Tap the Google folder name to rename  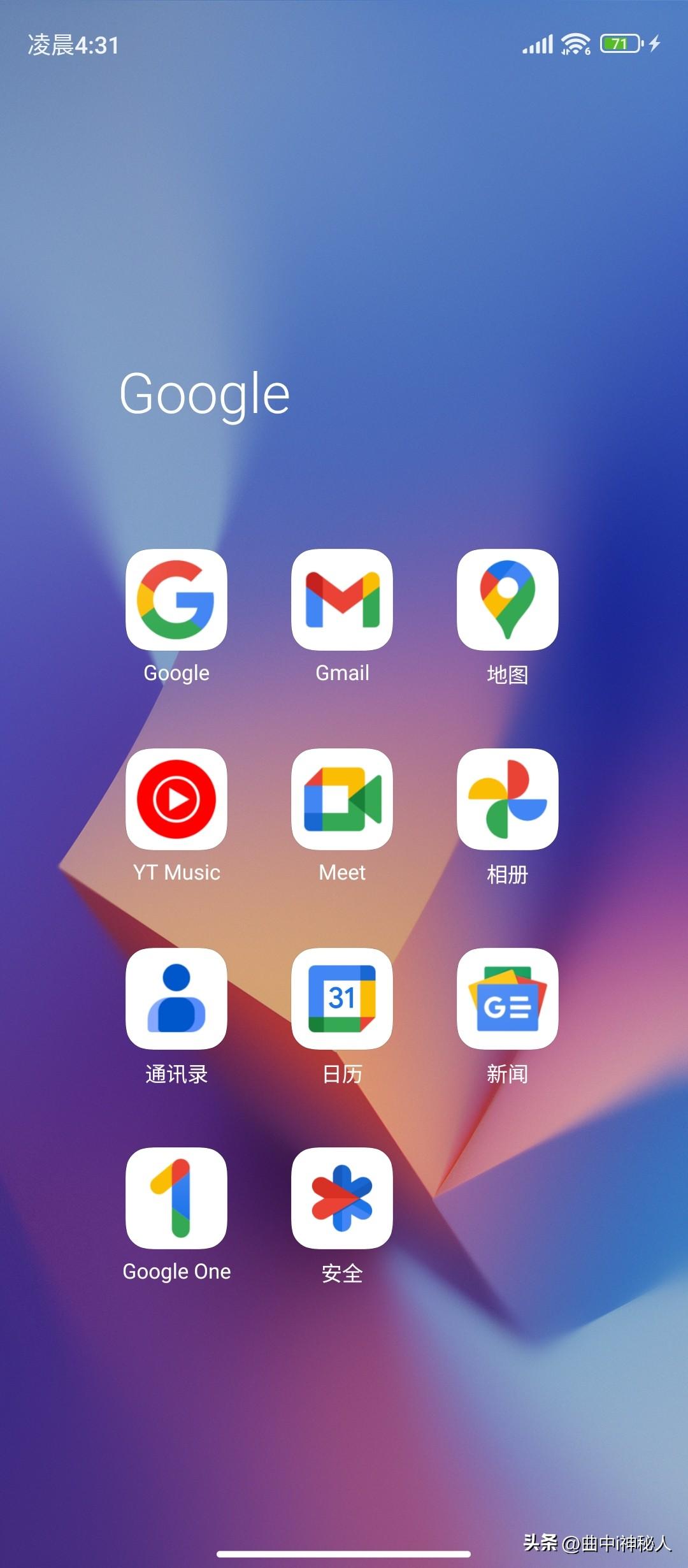coord(204,395)
